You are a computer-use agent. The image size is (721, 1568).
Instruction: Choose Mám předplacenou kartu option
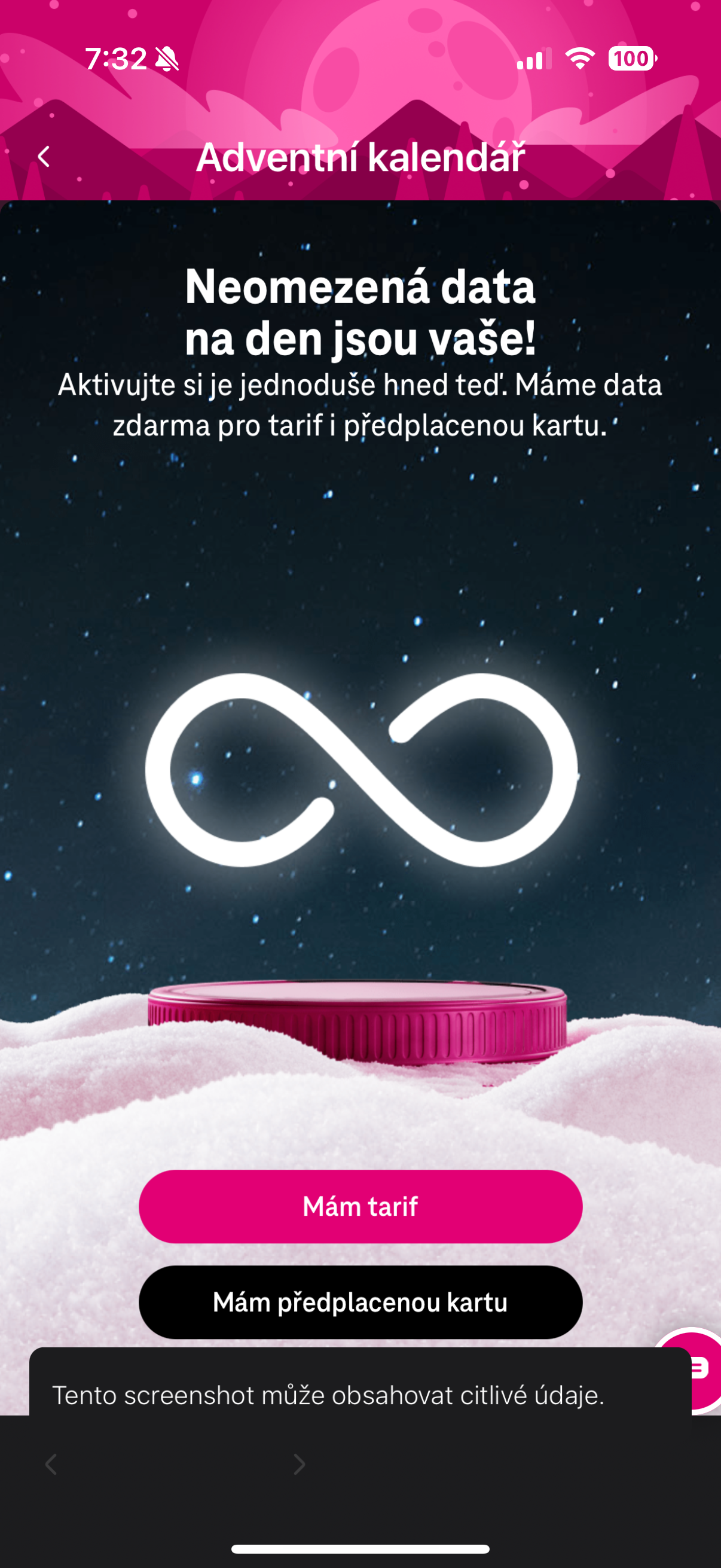click(360, 1301)
